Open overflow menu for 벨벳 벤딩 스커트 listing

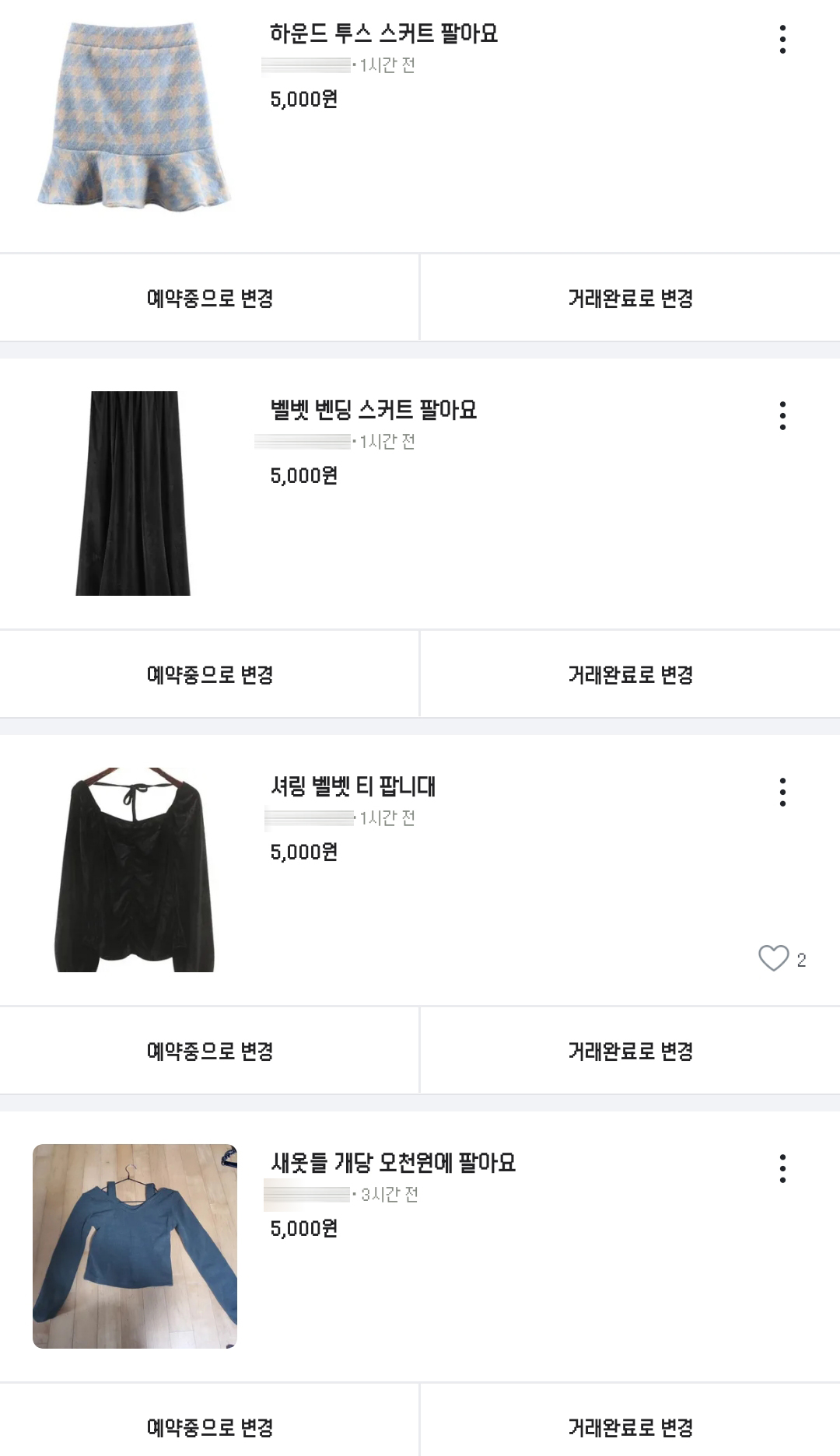click(x=782, y=415)
